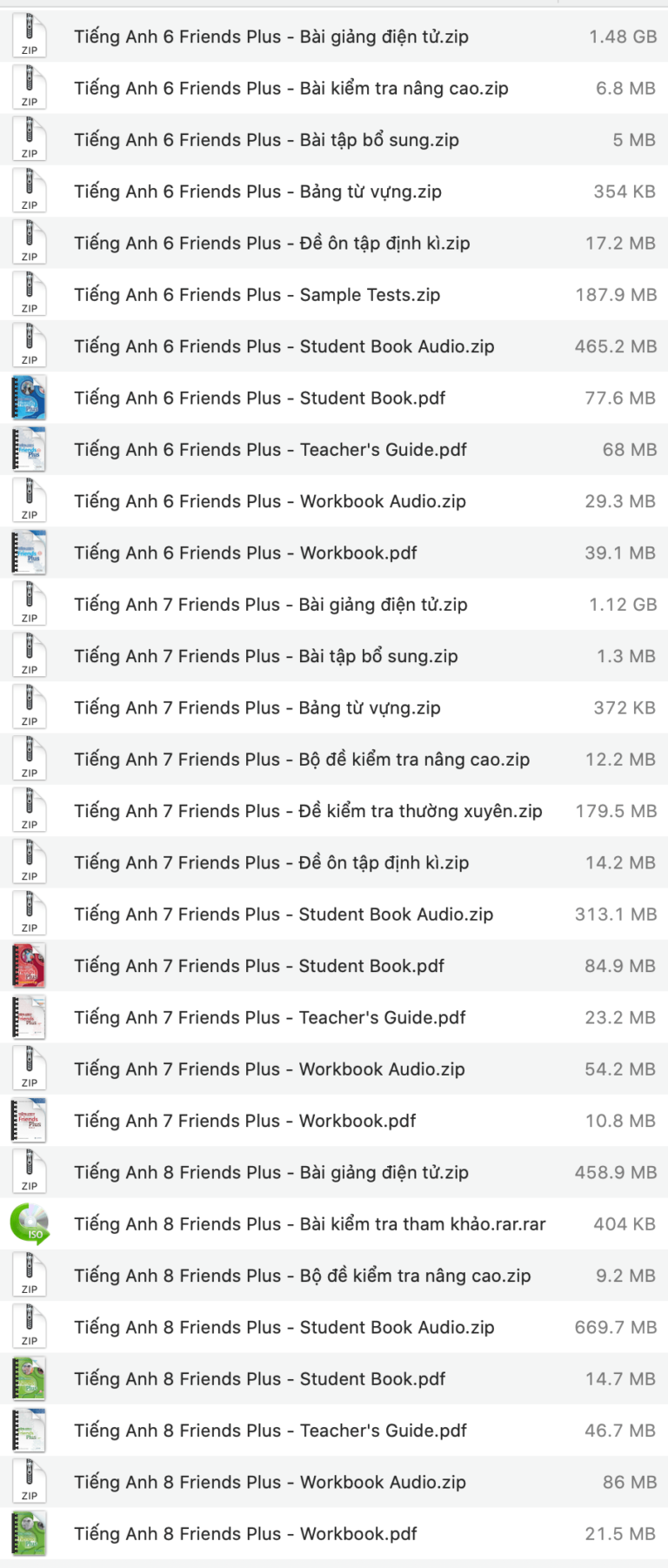Click the ZIP icon for Tiếng Anh 8 Workbook Audio
This screenshot has height=1568, width=668.
[30, 1482]
